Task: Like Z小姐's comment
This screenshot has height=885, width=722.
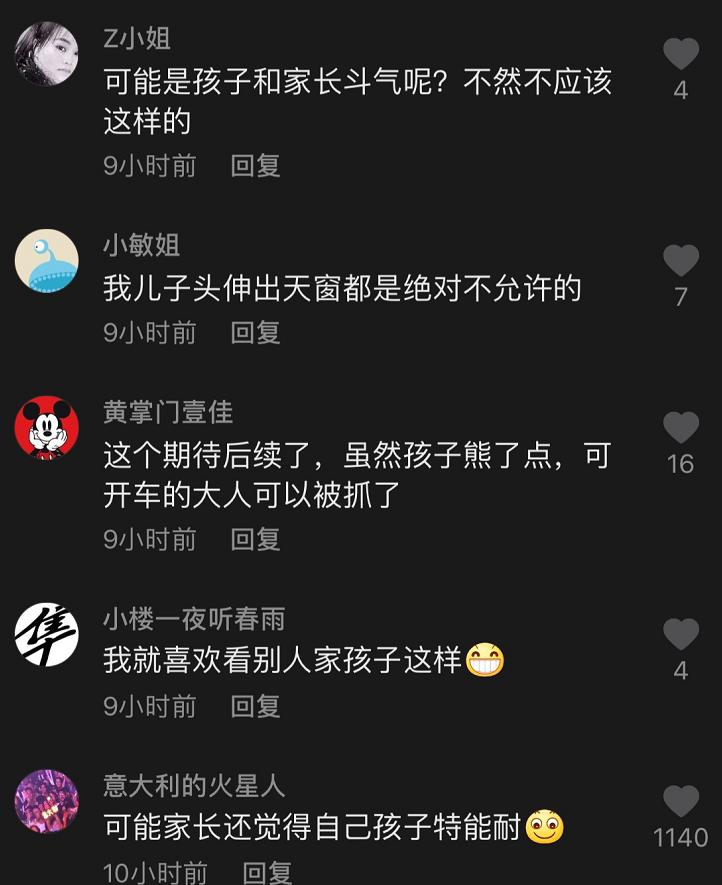Action: pos(681,53)
